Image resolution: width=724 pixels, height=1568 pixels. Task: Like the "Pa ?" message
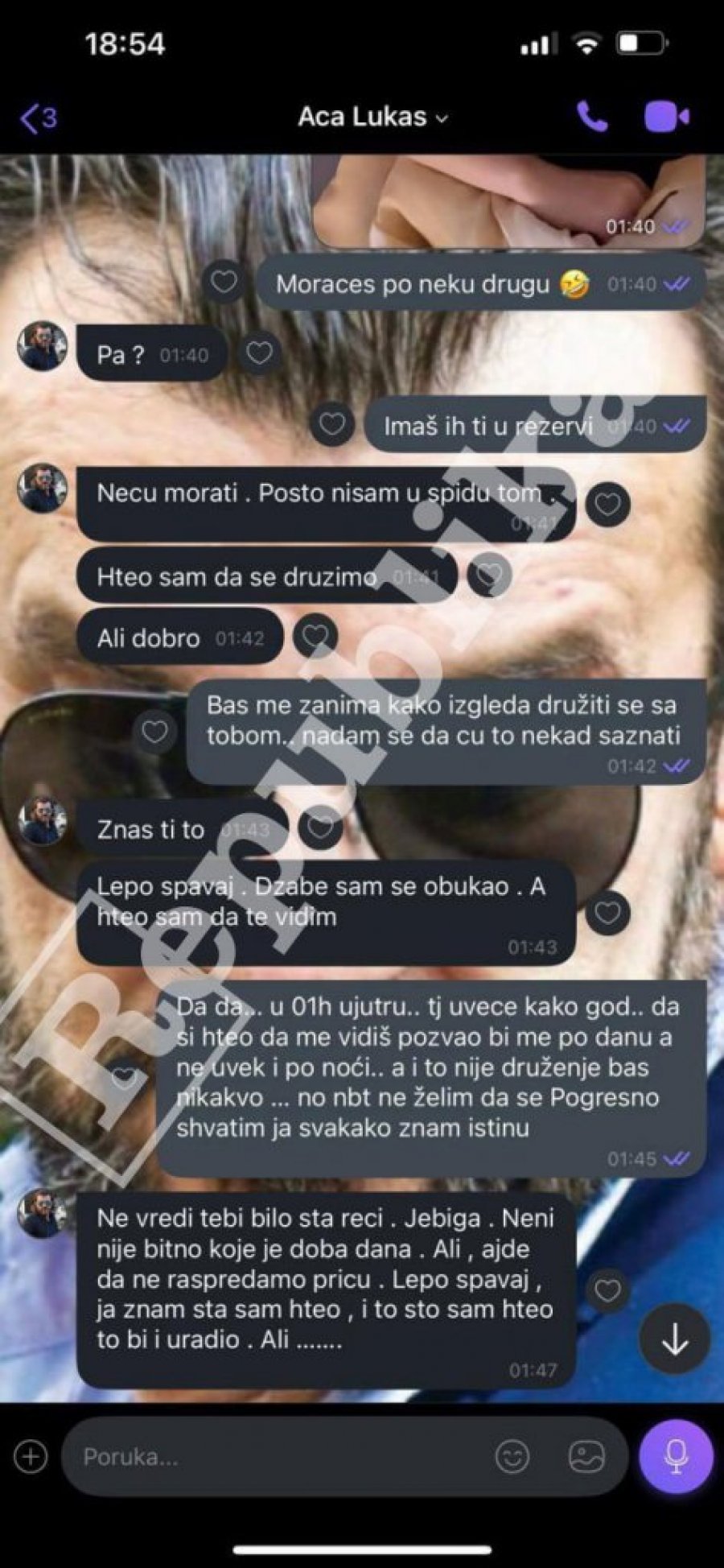(258, 353)
